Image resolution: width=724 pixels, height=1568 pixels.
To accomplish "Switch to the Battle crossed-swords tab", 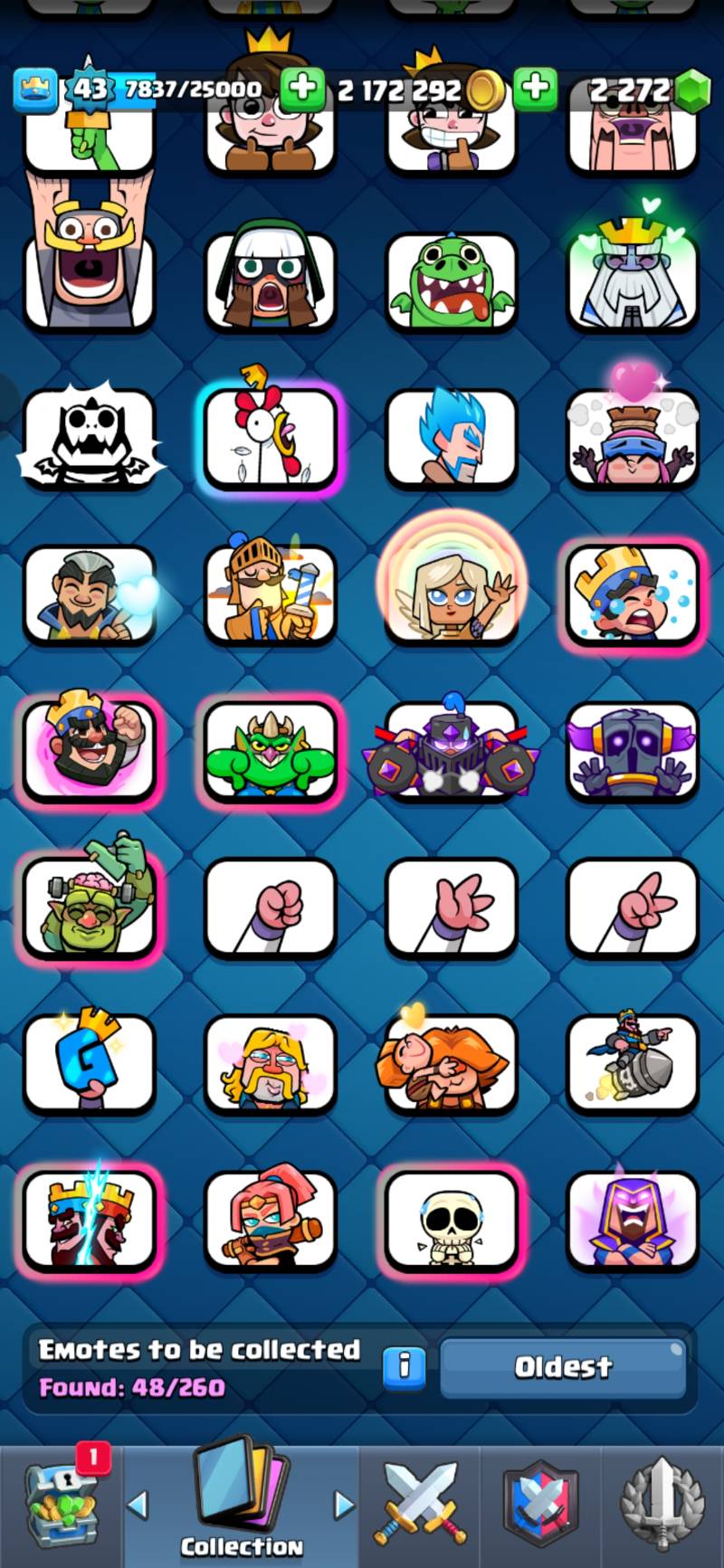I will pyautogui.click(x=421, y=1504).
